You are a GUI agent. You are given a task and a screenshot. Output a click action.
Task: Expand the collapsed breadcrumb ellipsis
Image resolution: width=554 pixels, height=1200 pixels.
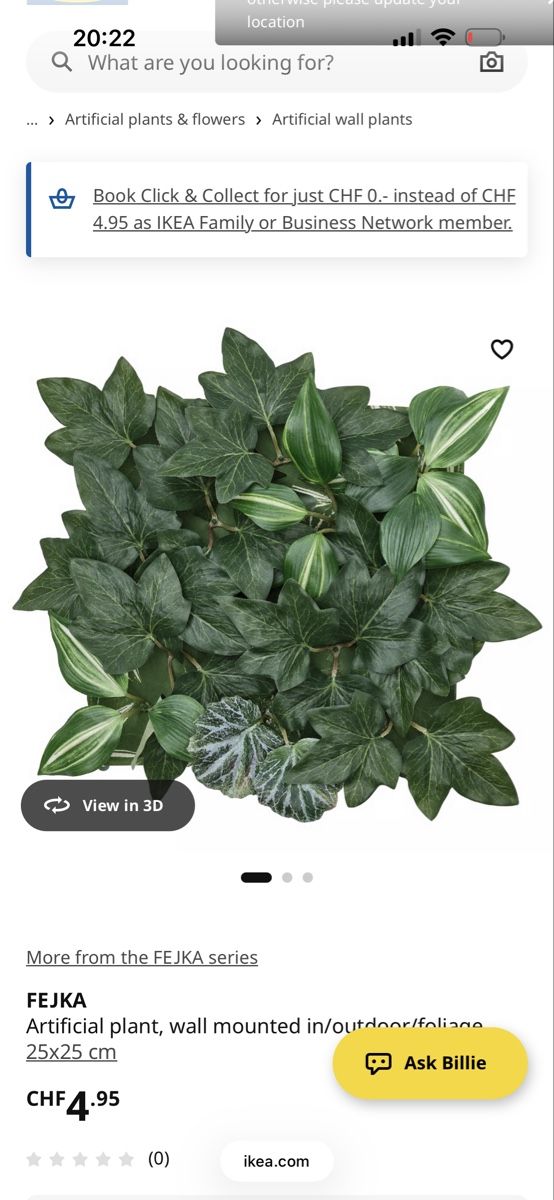coord(32,119)
